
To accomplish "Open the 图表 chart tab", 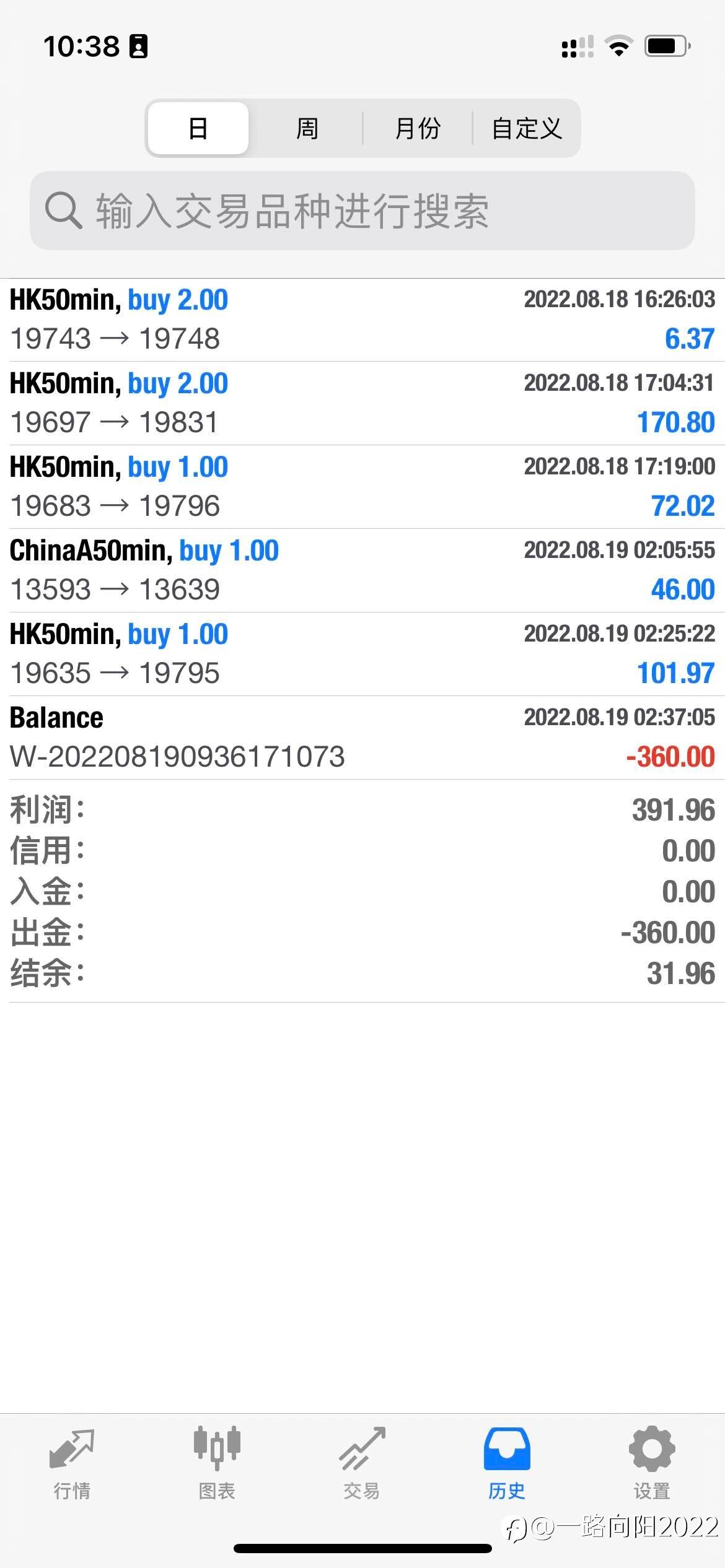I will 217,1464.
